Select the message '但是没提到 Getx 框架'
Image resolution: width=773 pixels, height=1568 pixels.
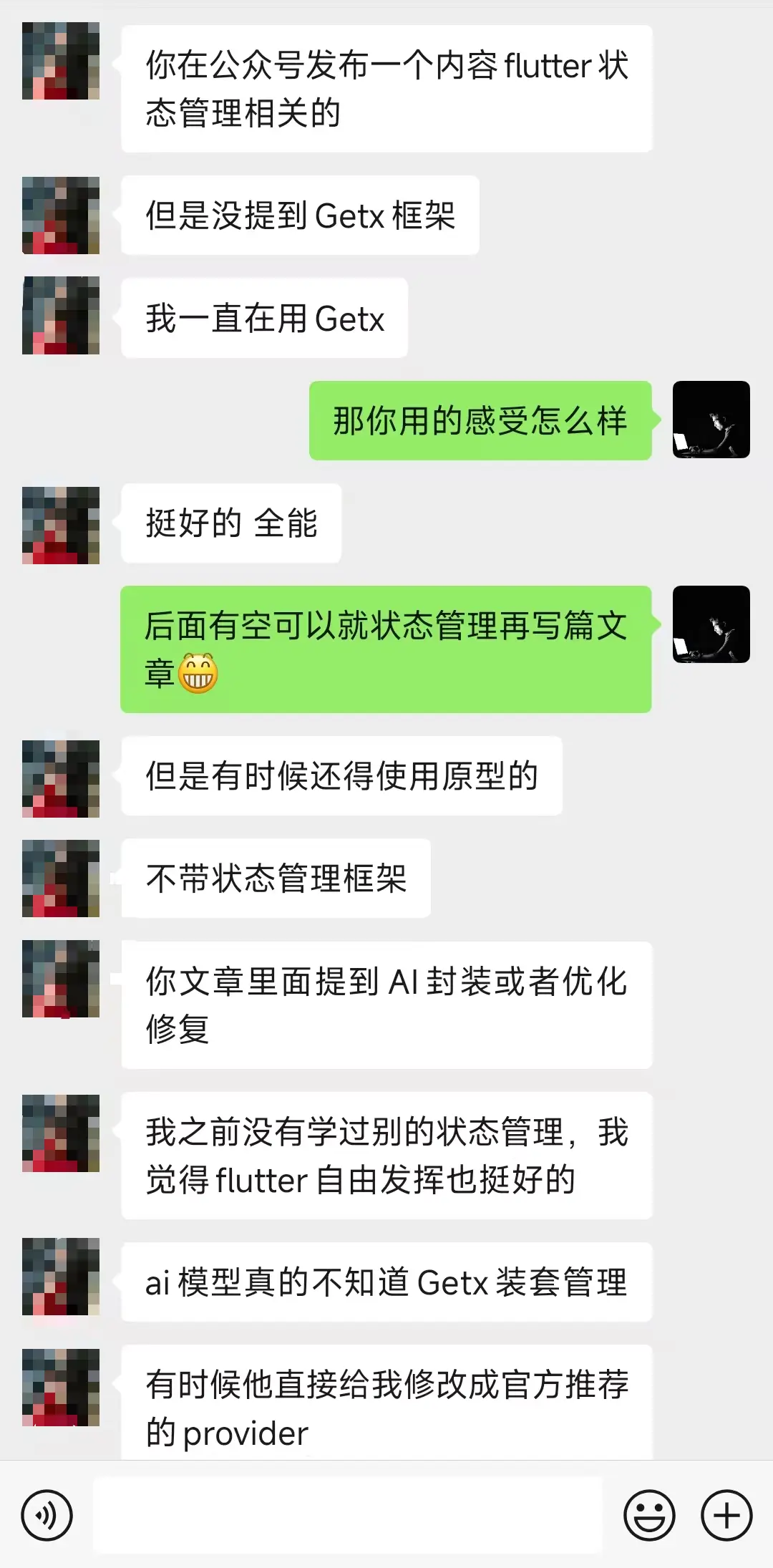click(301, 215)
